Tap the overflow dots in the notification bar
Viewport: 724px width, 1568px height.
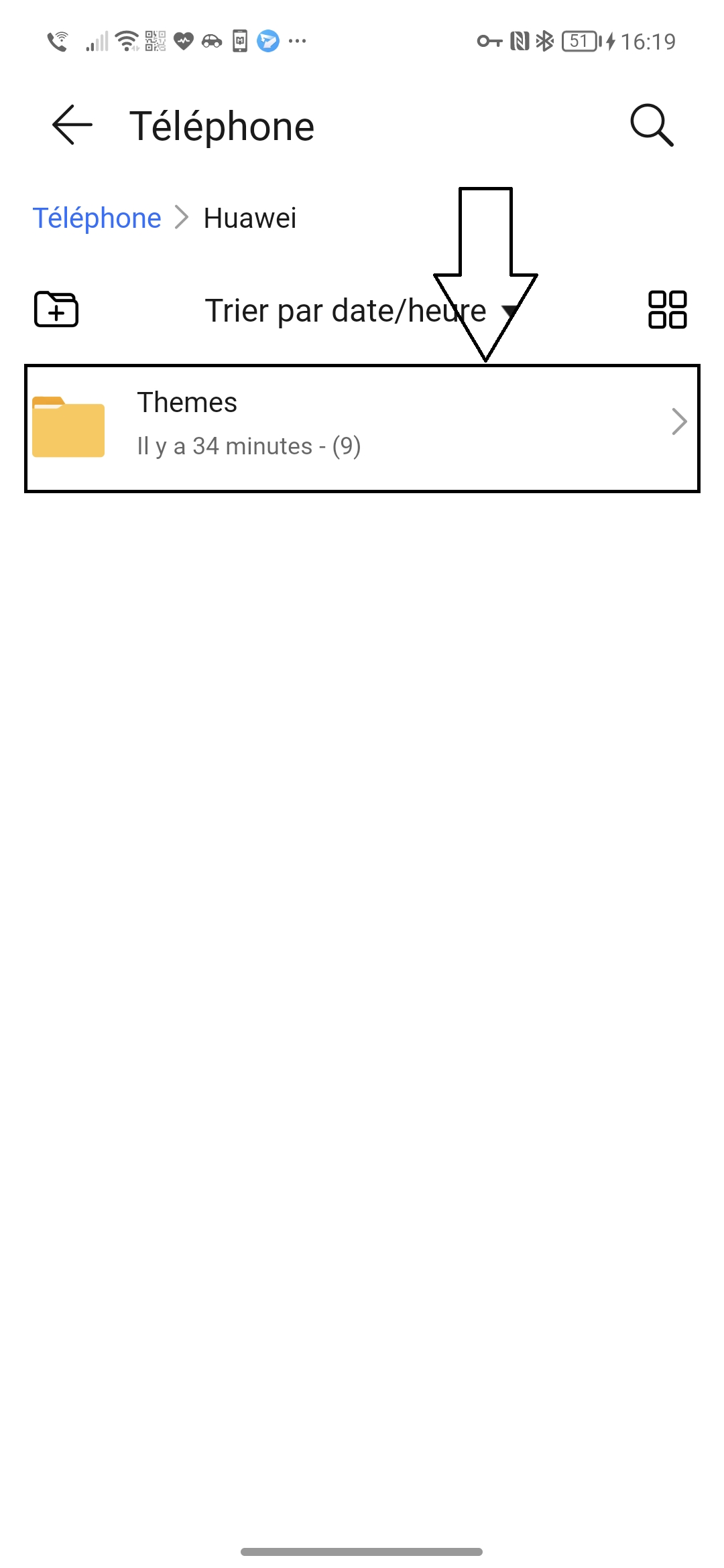click(296, 42)
